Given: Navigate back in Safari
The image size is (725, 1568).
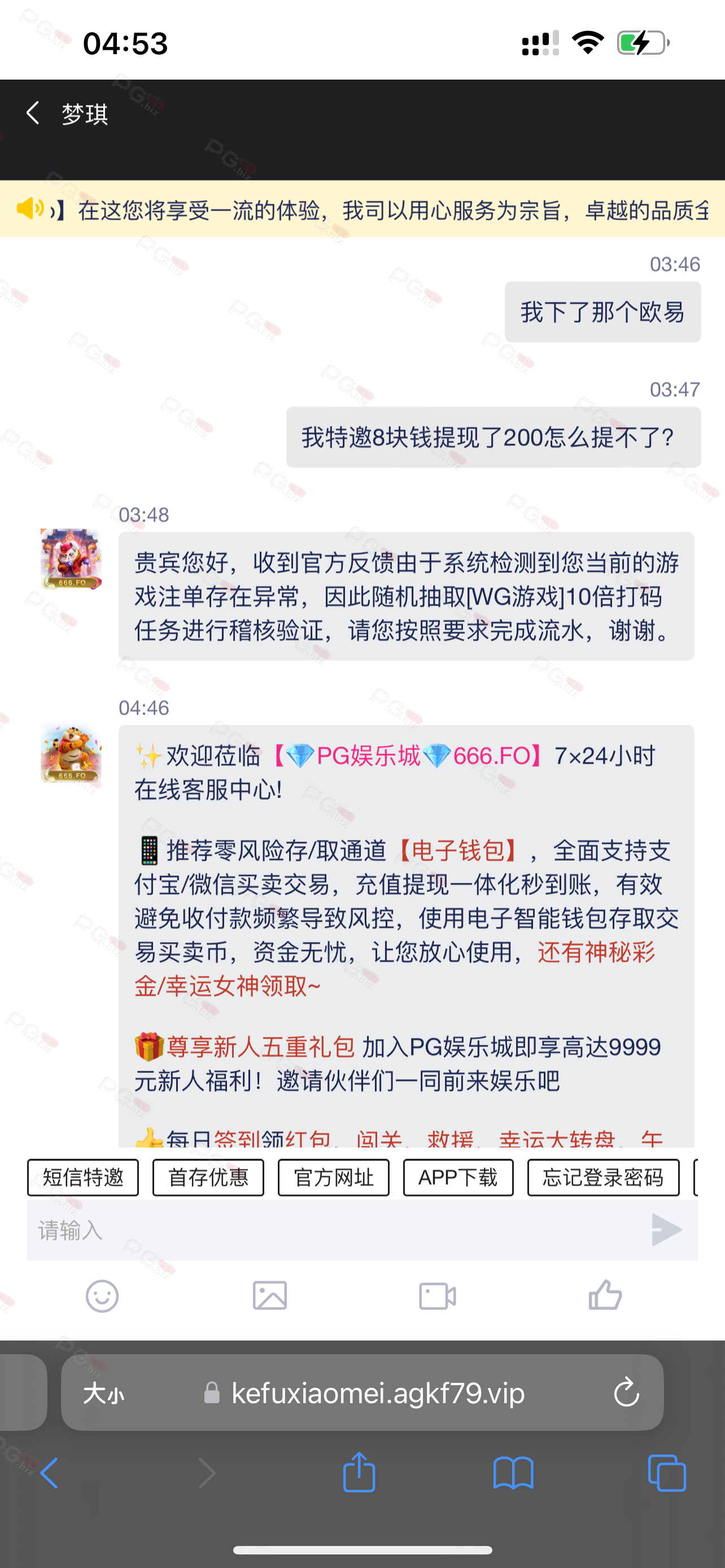Looking at the screenshot, I should tap(49, 1473).
